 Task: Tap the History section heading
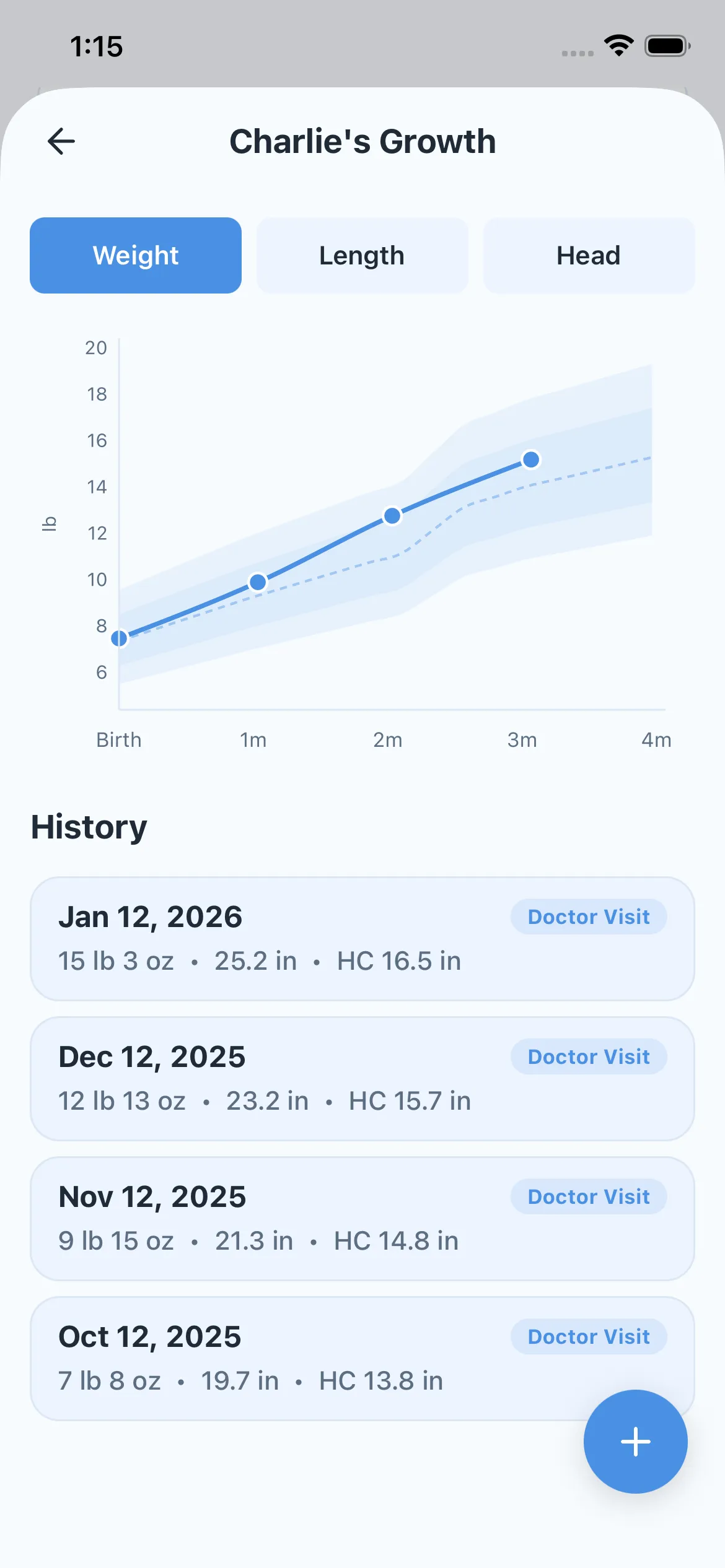(88, 827)
